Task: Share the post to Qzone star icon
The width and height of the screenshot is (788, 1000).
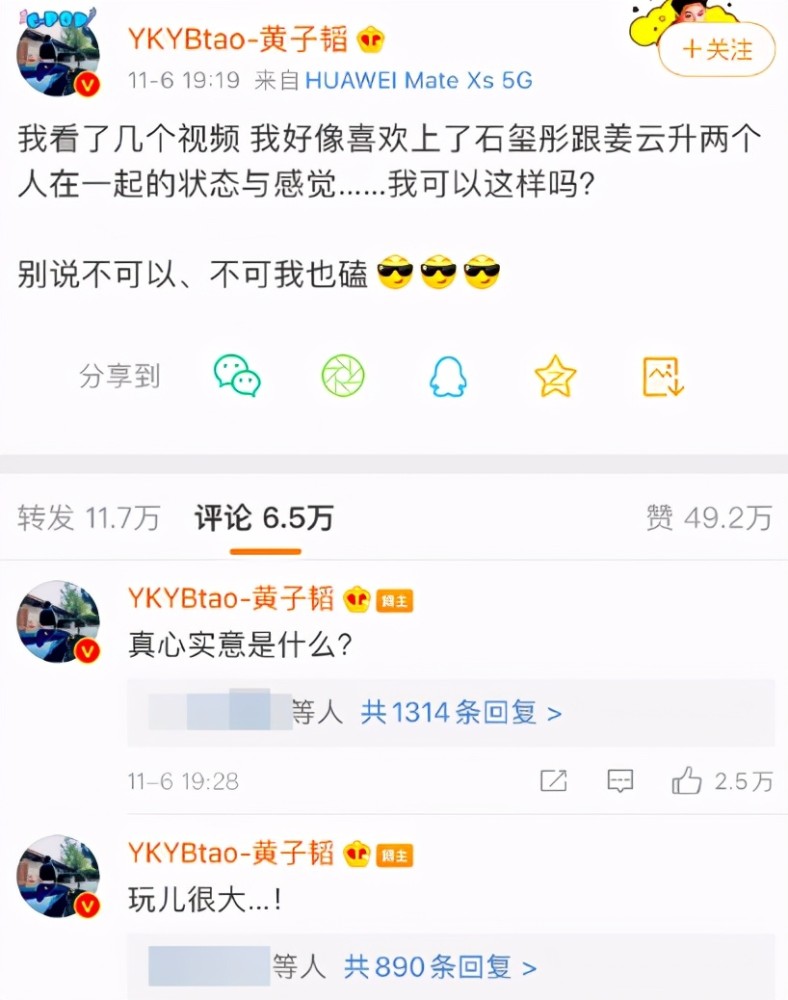Action: click(555, 376)
